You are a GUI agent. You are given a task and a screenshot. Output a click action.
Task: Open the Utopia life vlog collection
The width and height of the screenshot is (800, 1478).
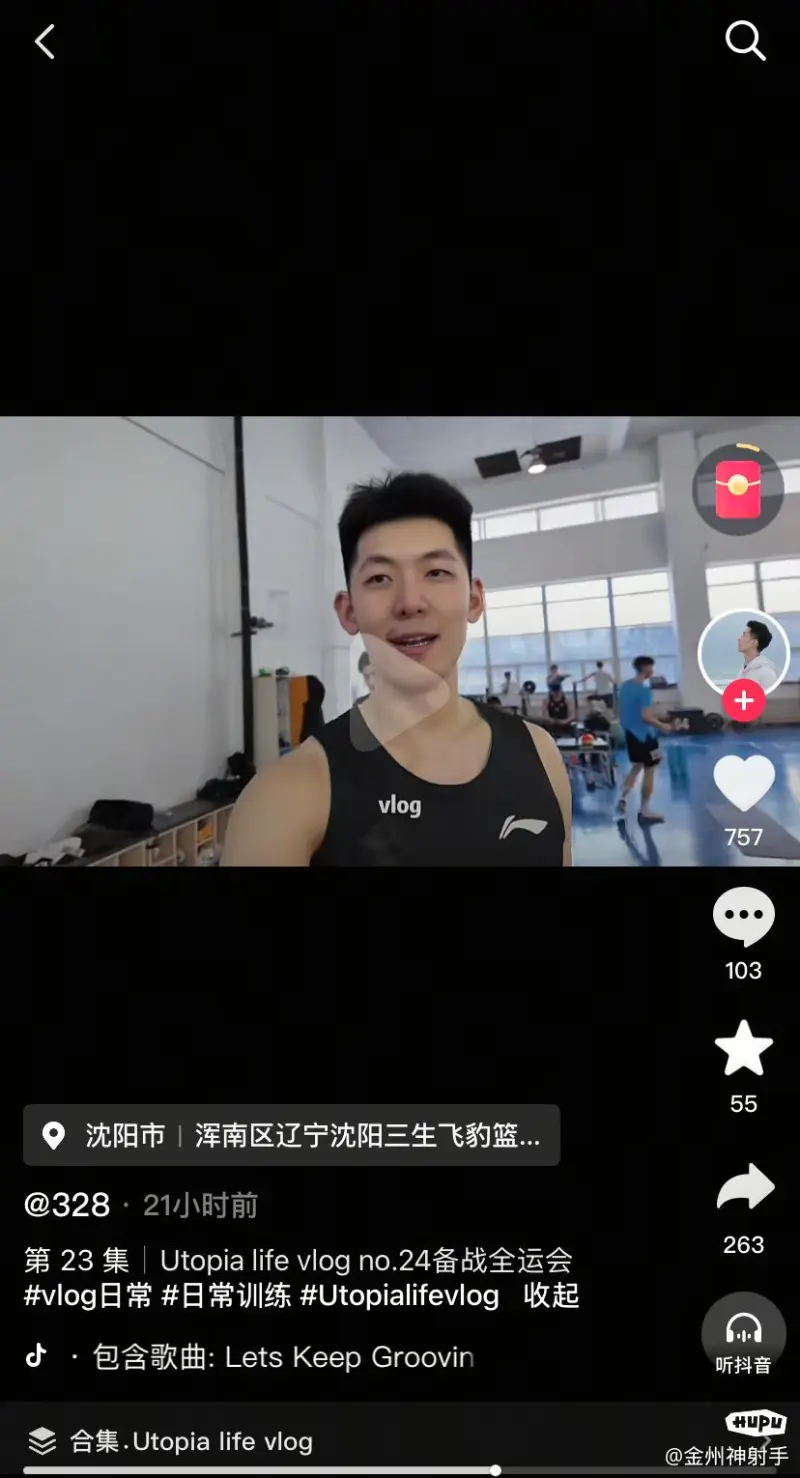(190, 1441)
